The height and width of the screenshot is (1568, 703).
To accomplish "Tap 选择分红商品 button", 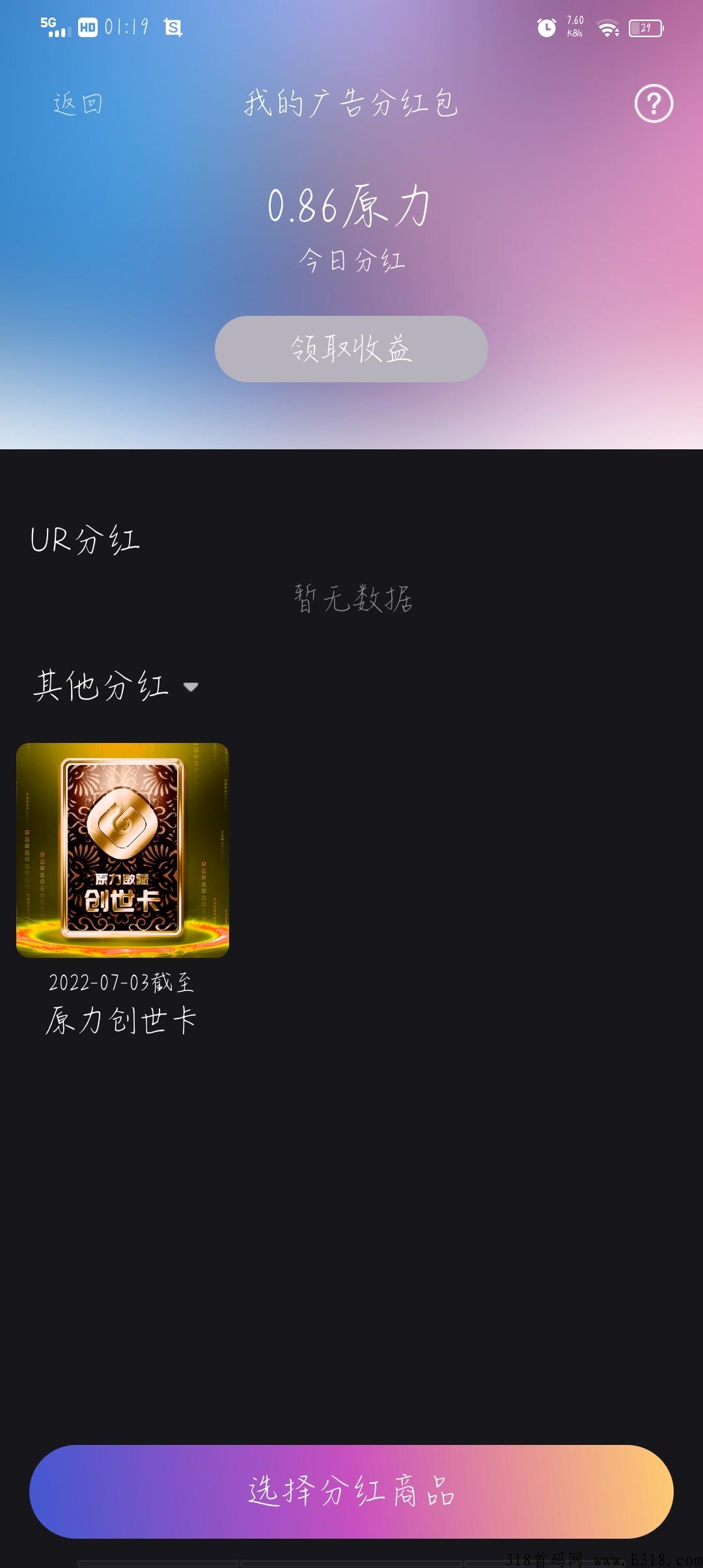I will point(351,1491).
